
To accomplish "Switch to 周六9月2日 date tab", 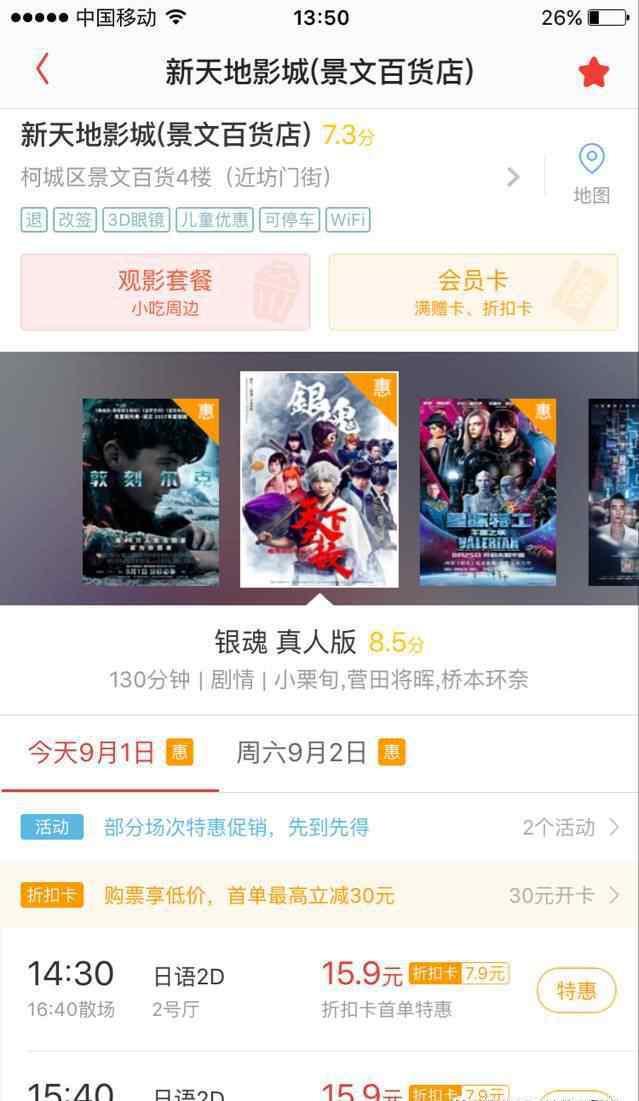I will (x=319, y=753).
